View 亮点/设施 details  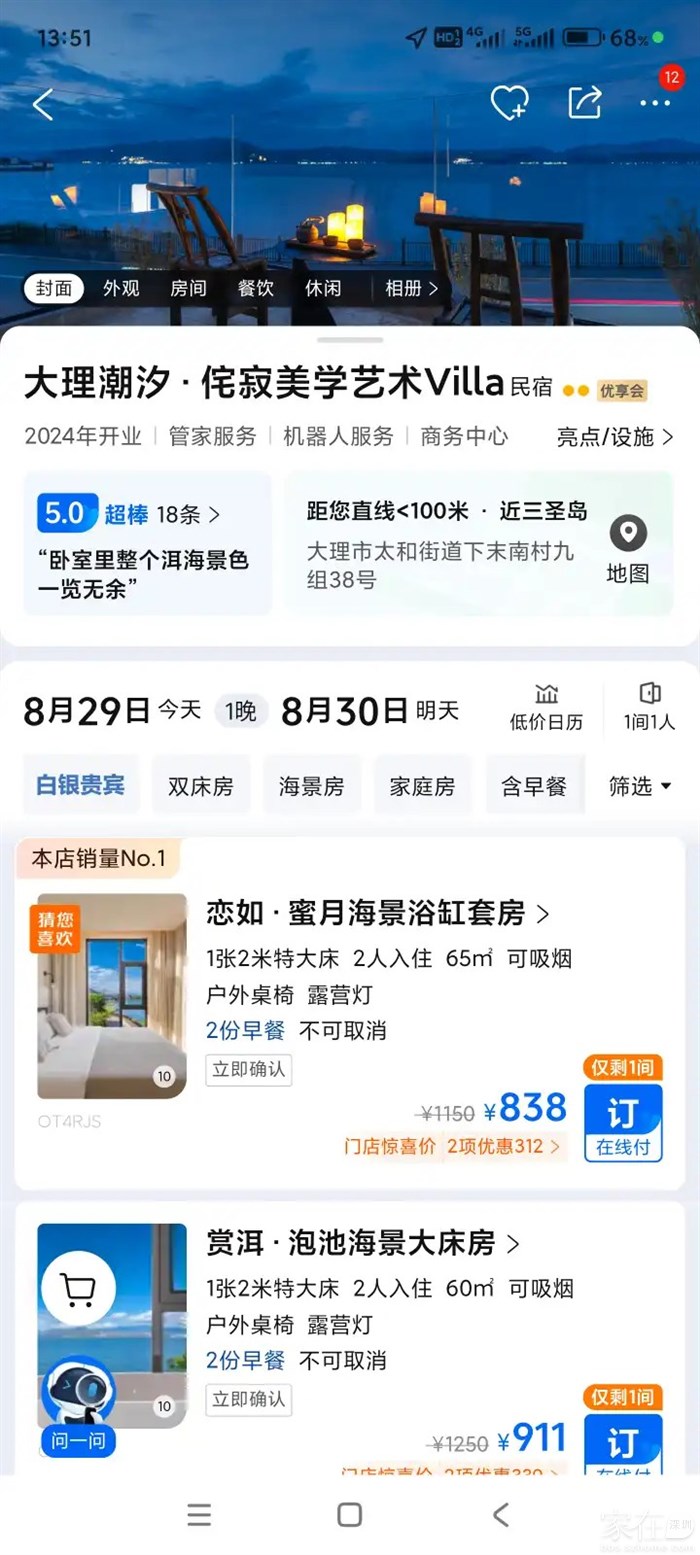pos(614,436)
